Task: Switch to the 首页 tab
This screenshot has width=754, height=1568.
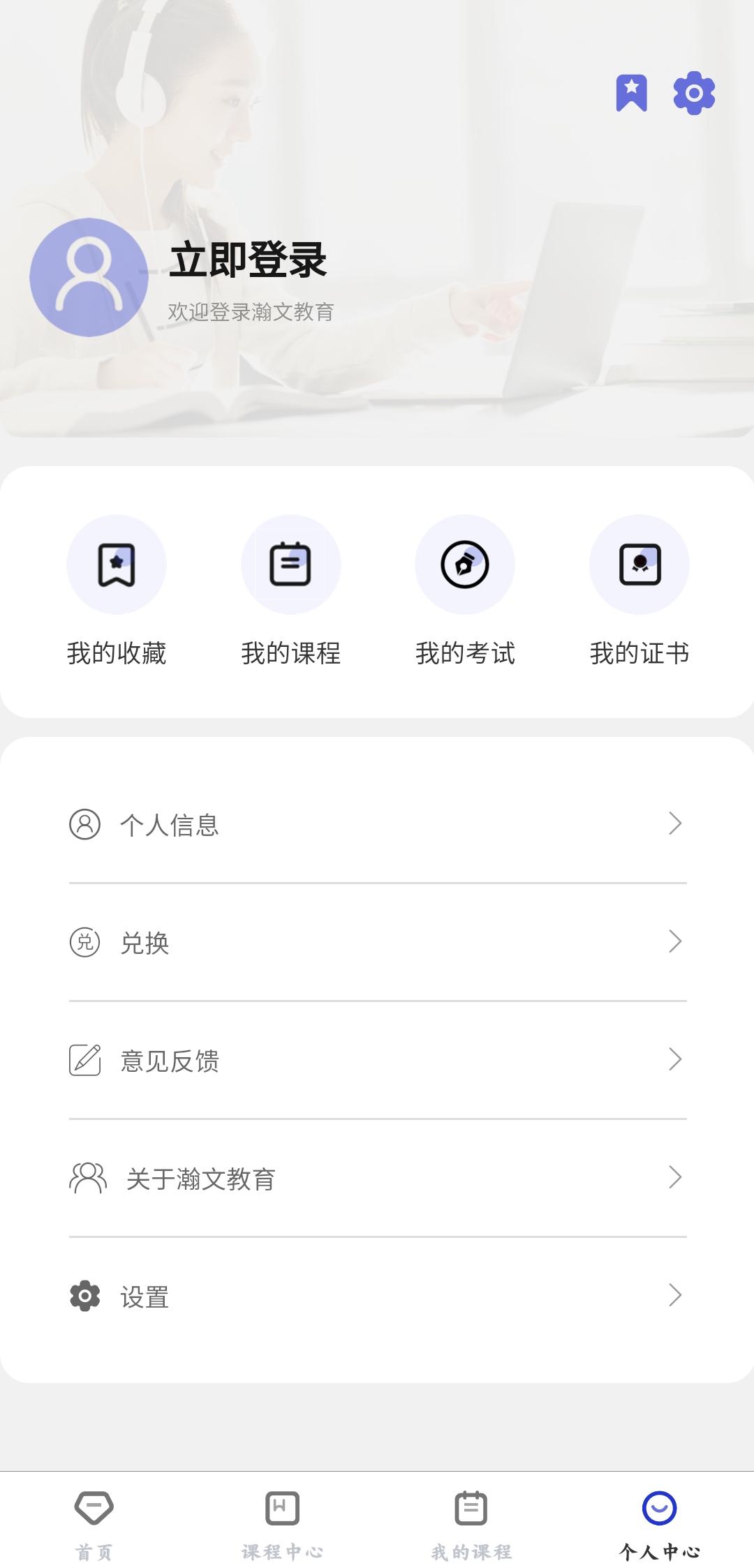Action: 94,1521
